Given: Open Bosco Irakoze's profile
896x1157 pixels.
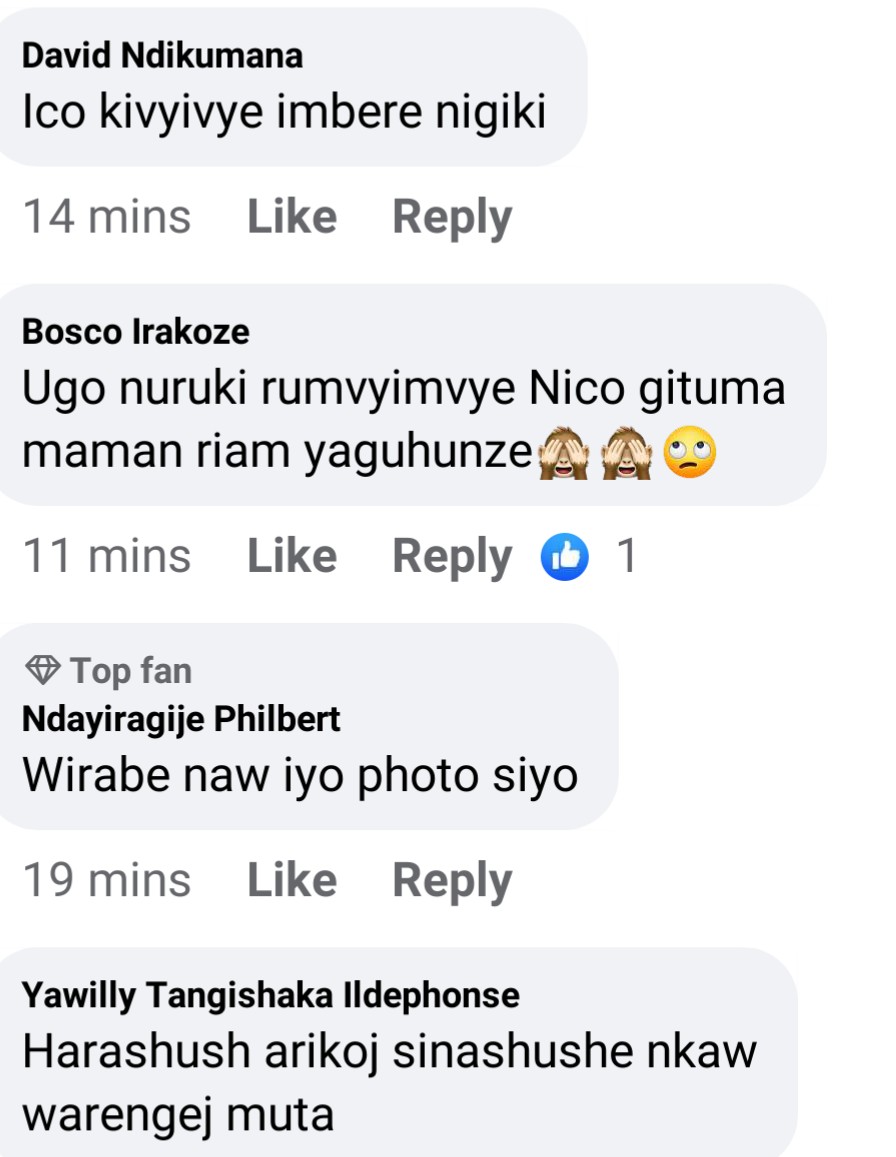Looking at the screenshot, I should click(136, 332).
